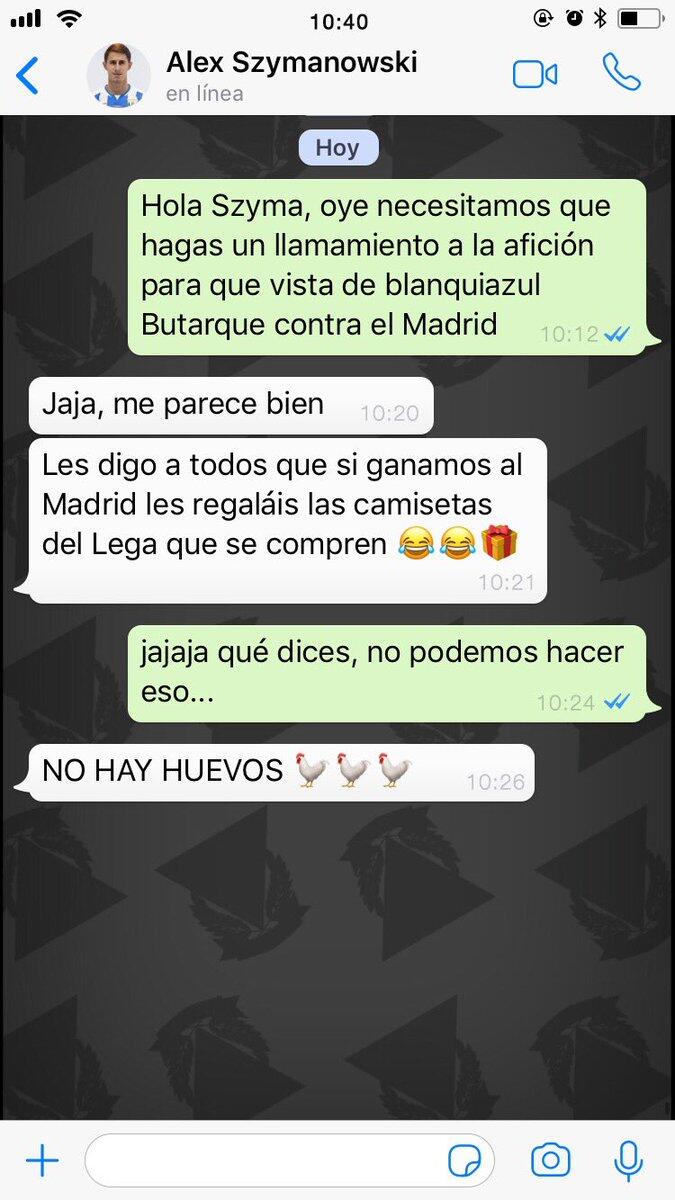The width and height of the screenshot is (675, 1200).
Task: Start a voice call with Alex
Action: tap(621, 73)
